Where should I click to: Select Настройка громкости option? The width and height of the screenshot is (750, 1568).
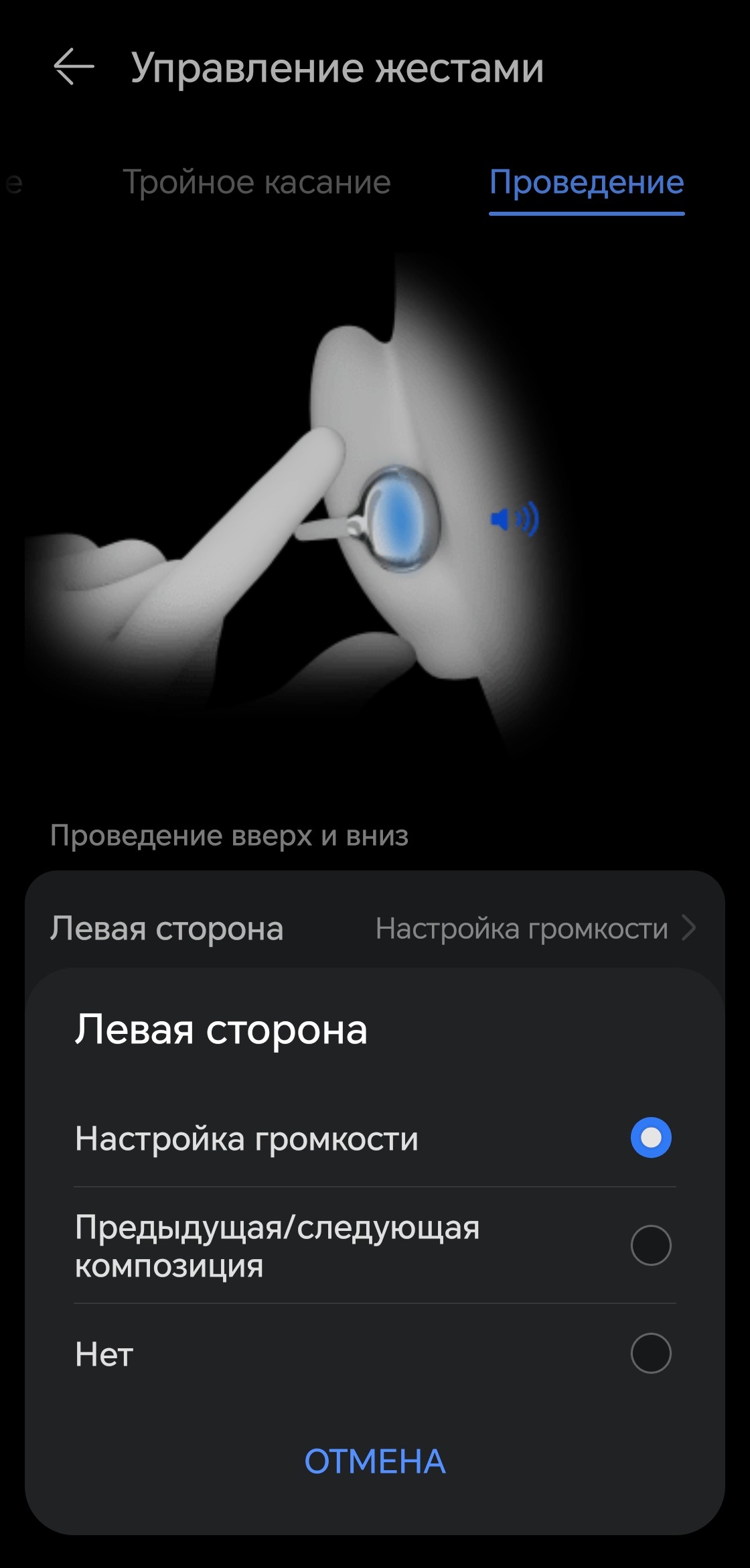coord(650,1138)
